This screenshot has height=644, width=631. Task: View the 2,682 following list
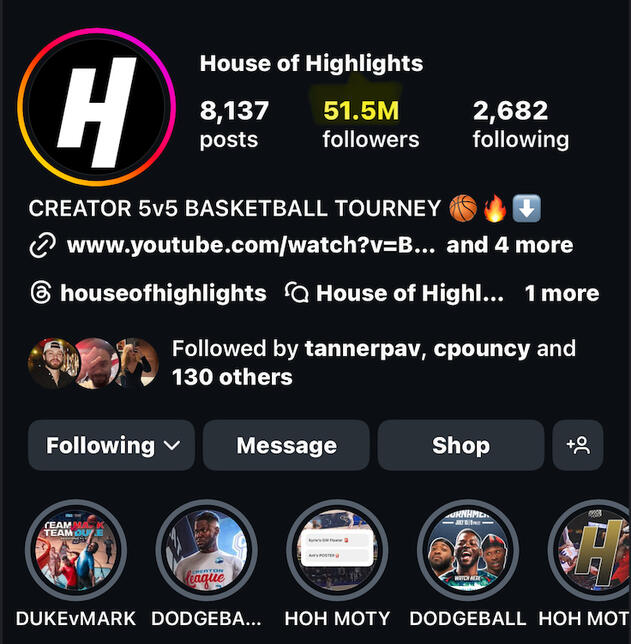pos(520,123)
